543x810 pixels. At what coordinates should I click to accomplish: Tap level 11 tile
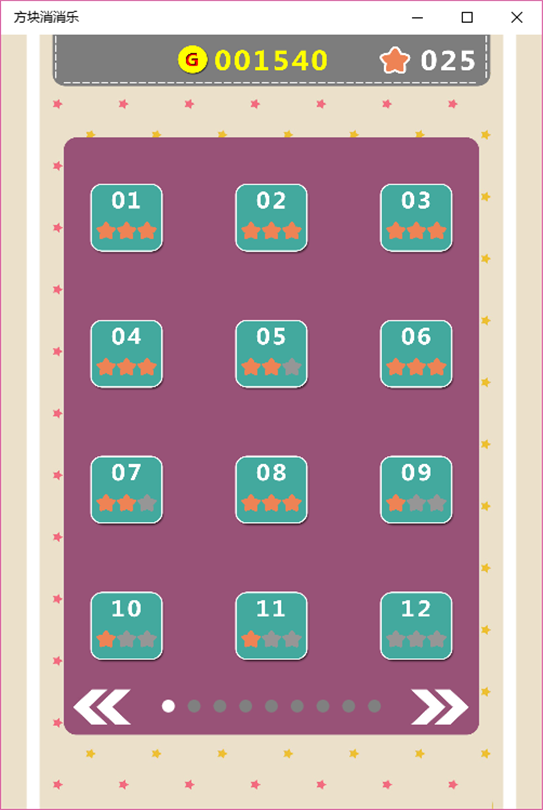(271, 626)
